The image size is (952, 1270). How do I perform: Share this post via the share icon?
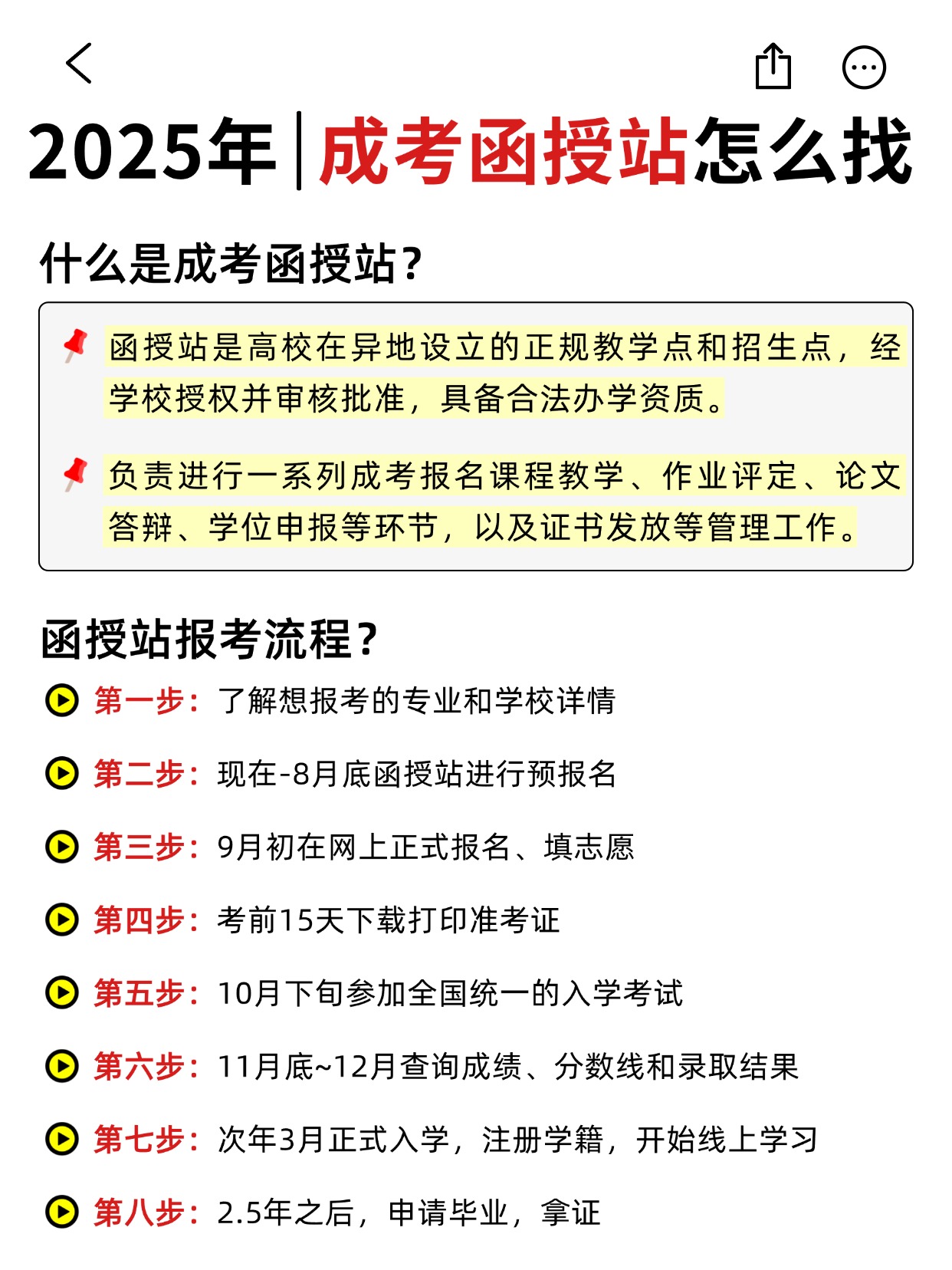[773, 67]
